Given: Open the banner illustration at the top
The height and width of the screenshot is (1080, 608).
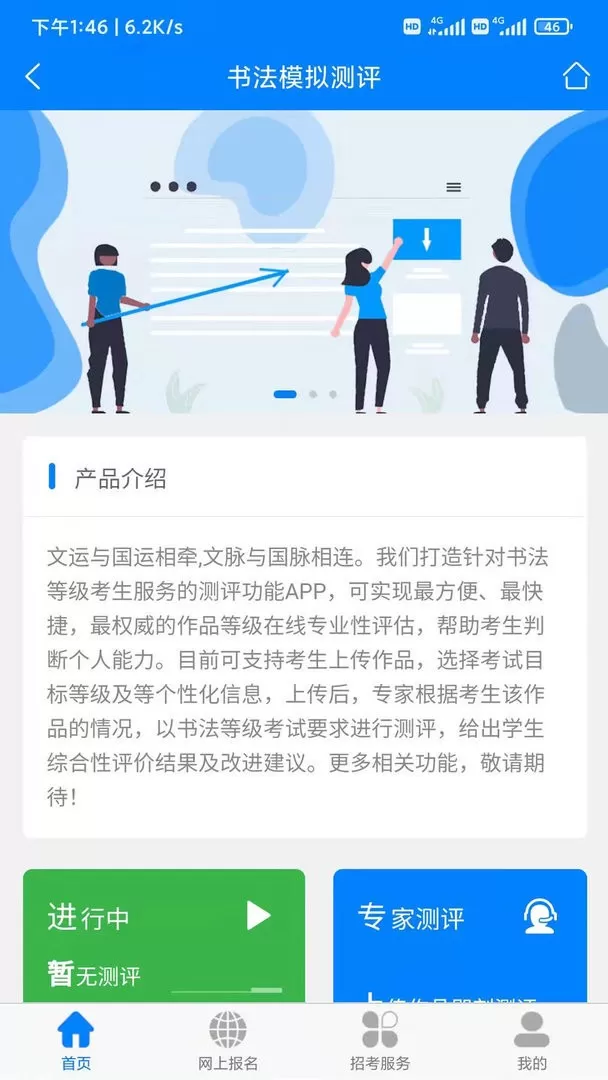Looking at the screenshot, I should point(304,262).
